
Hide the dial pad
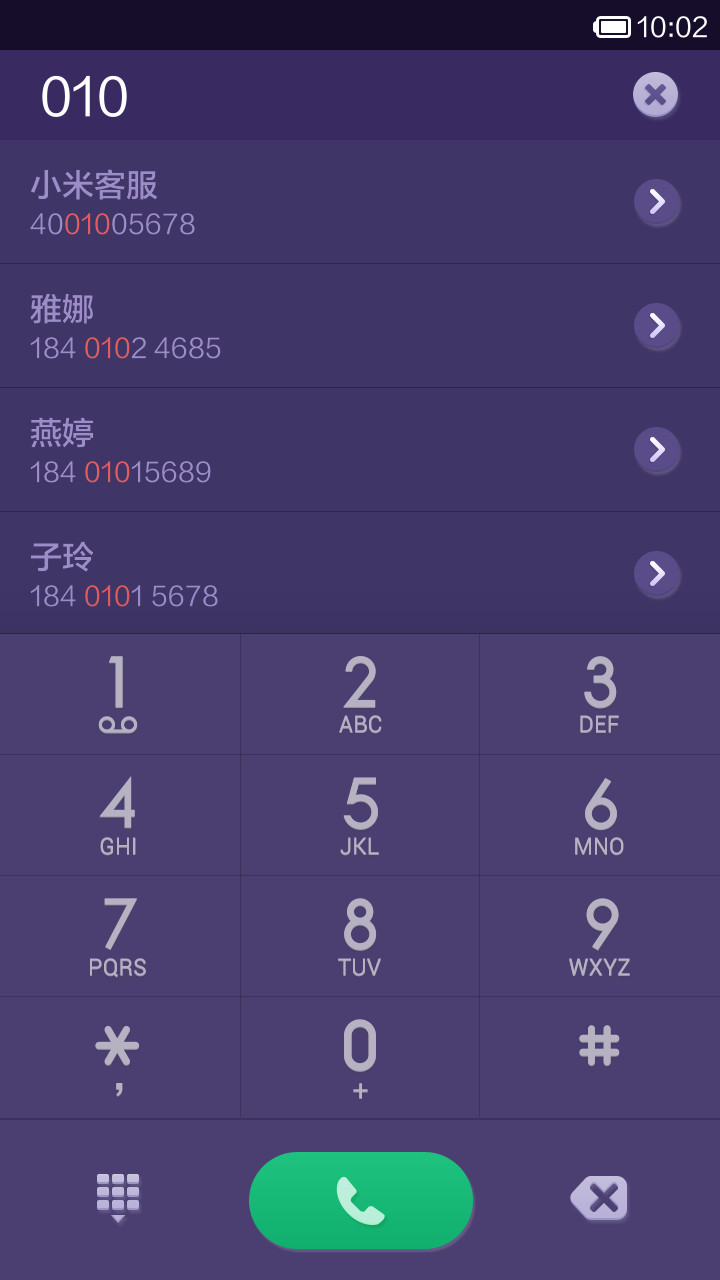coord(118,1198)
